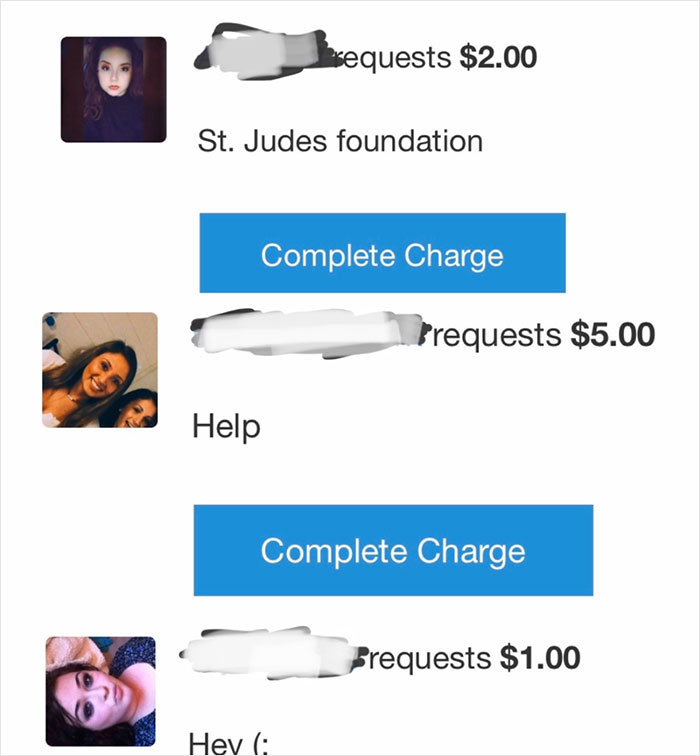Open the profile photo beside the $1.00 request
This screenshot has width=700, height=756.
(101, 689)
